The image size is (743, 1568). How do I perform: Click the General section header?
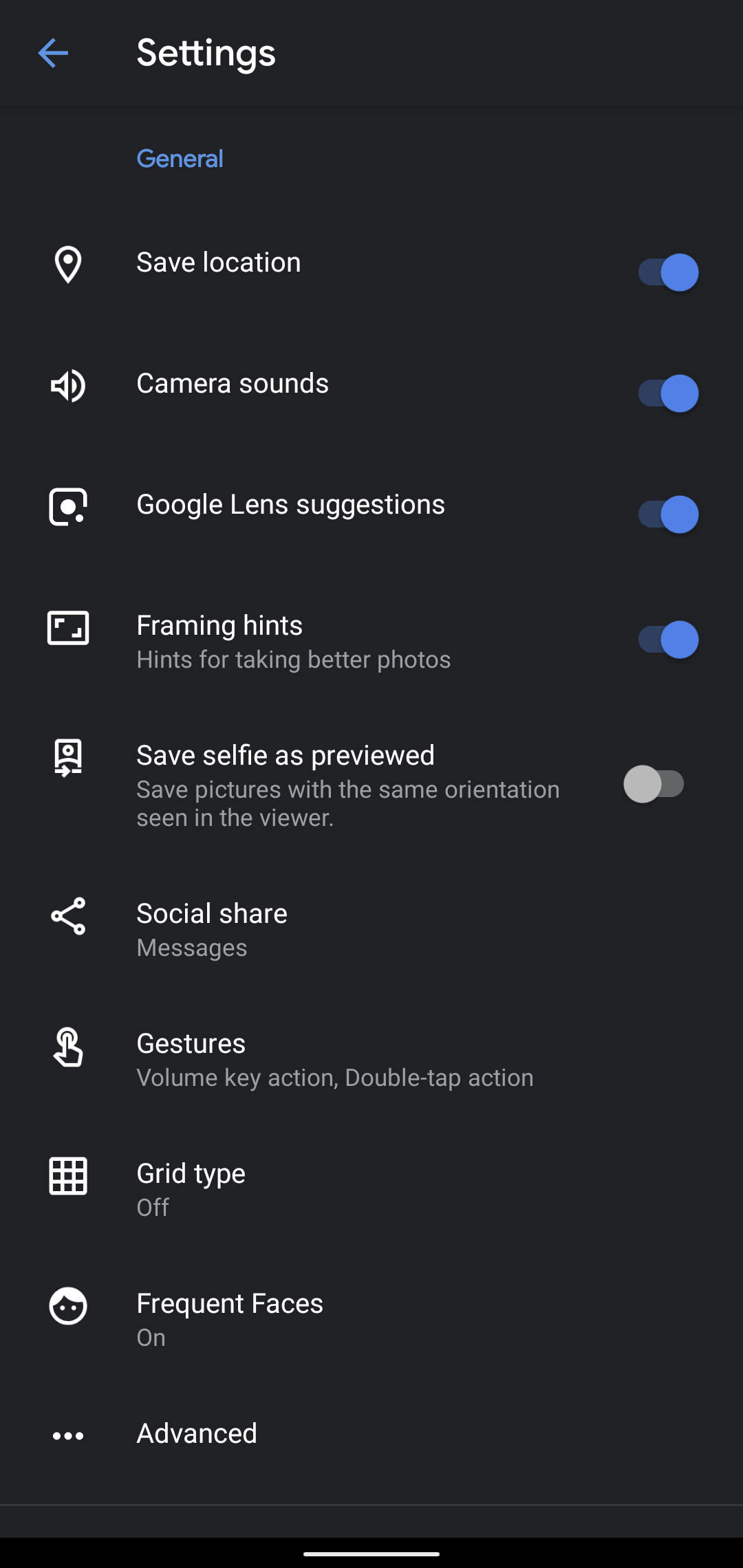[180, 158]
